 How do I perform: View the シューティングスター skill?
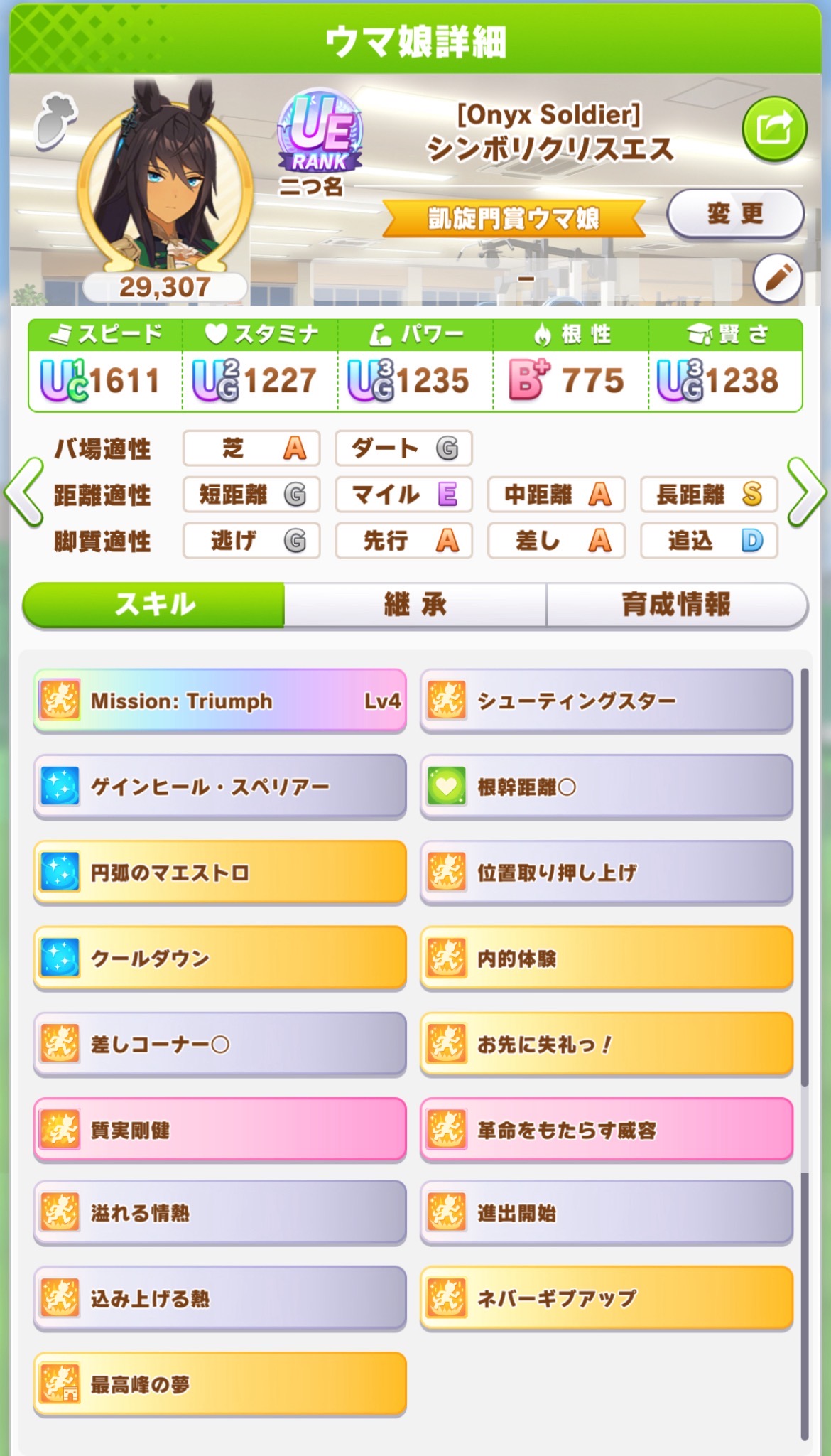click(607, 701)
